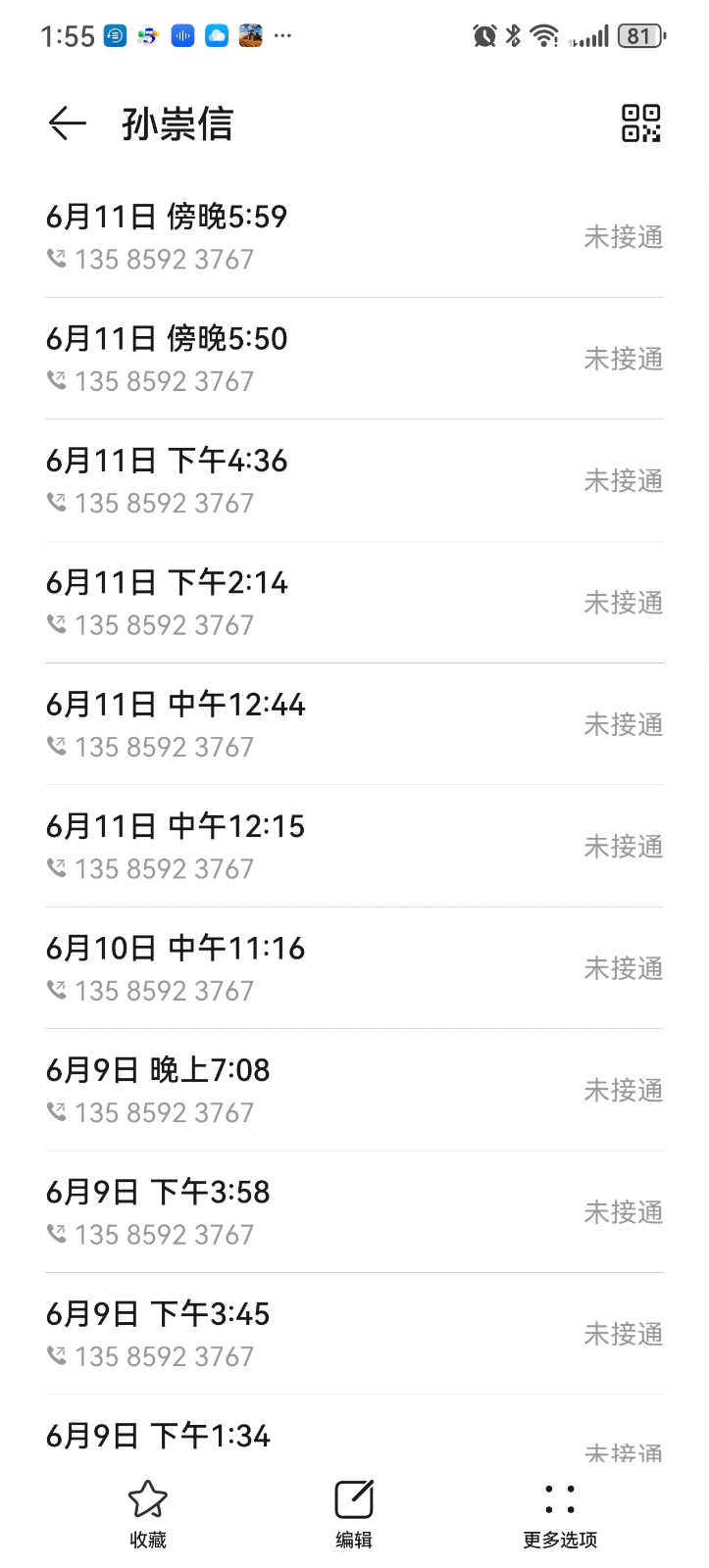Open the 6月9日 晚上7:08 call entry
The width and height of the screenshot is (709, 1568).
353,1090
